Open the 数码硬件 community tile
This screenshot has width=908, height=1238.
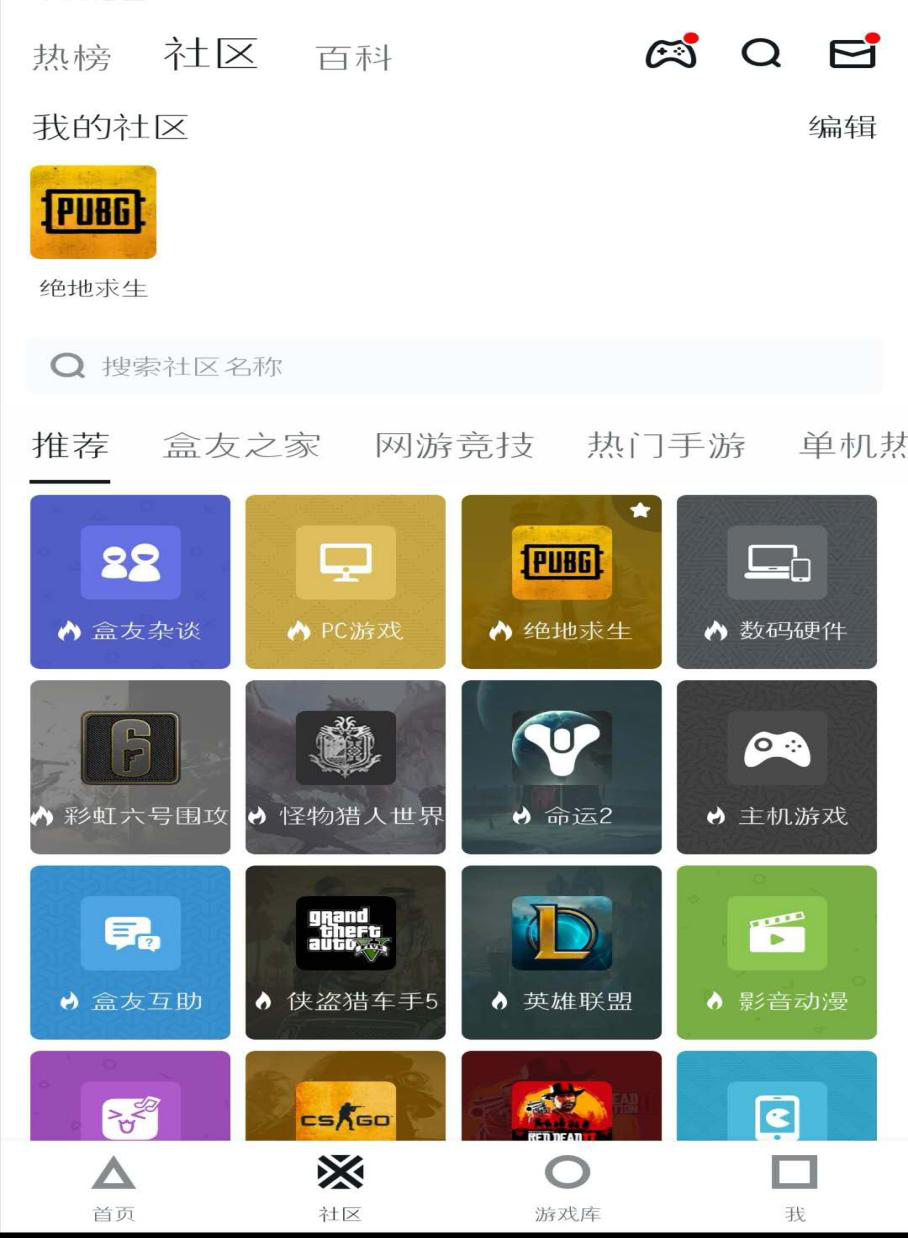point(777,580)
